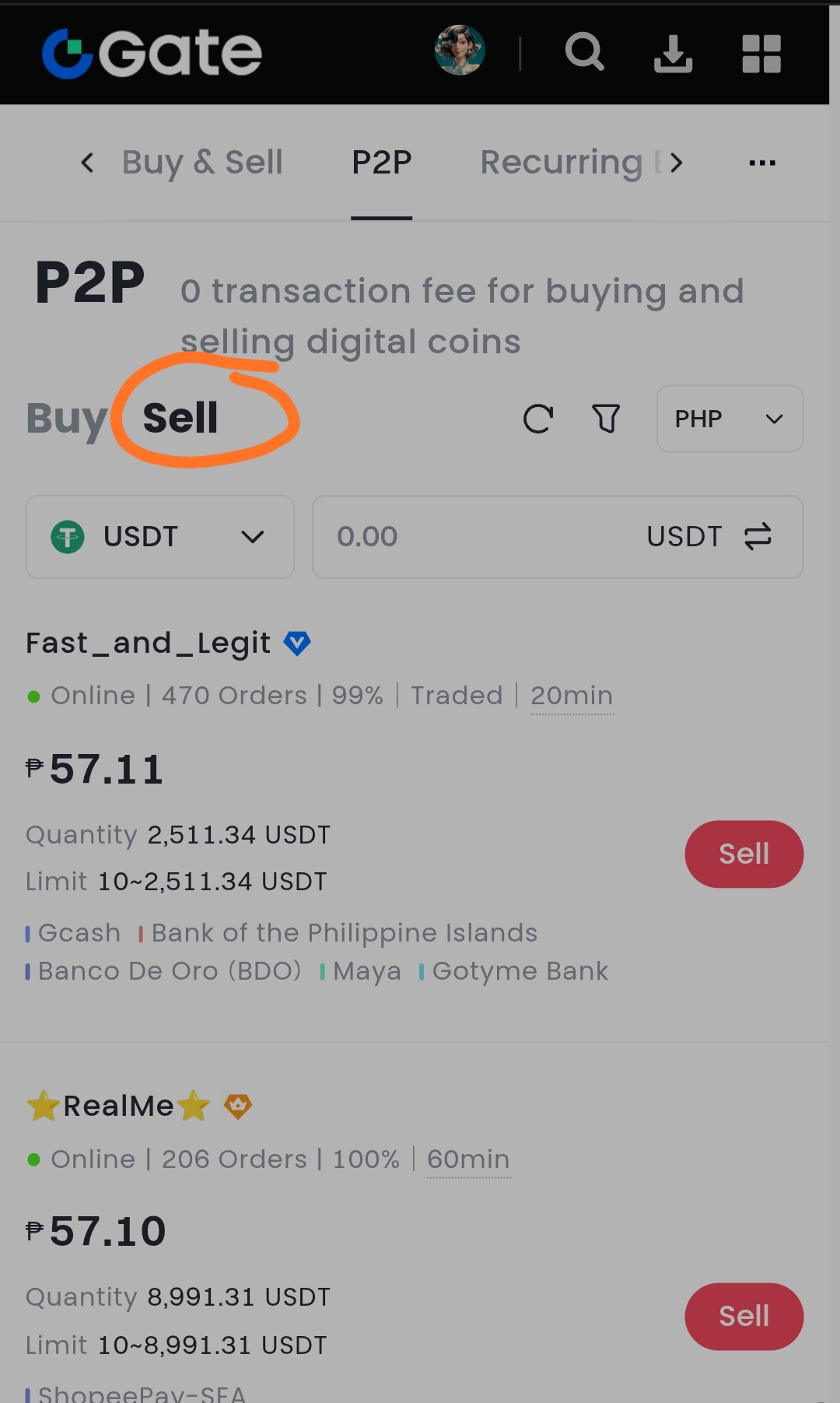The image size is (840, 1403).
Task: Go to previous tabs using left arrow
Action: pos(87,163)
